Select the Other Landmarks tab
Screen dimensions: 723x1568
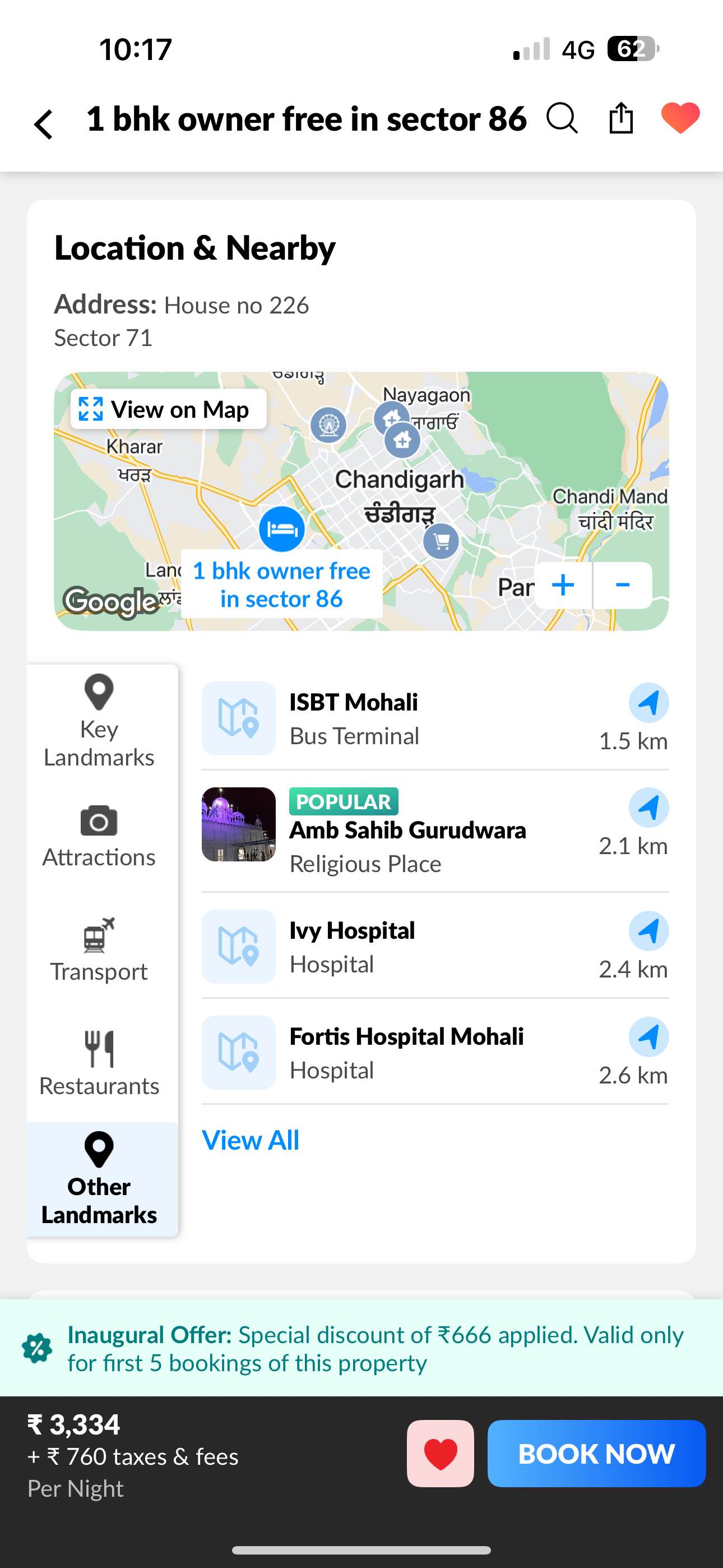tap(99, 1178)
